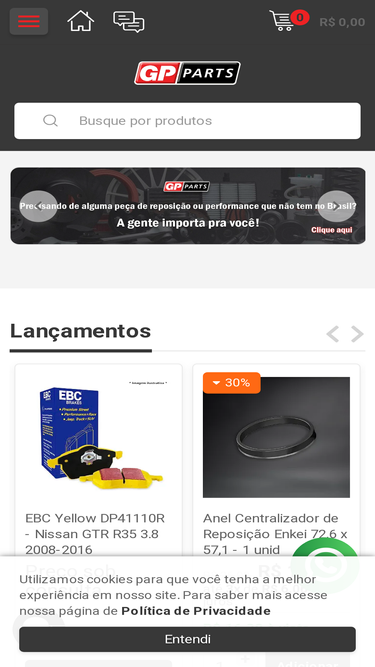Open WhatsApp floating chat button
375x667 pixels.
[x=325, y=565]
